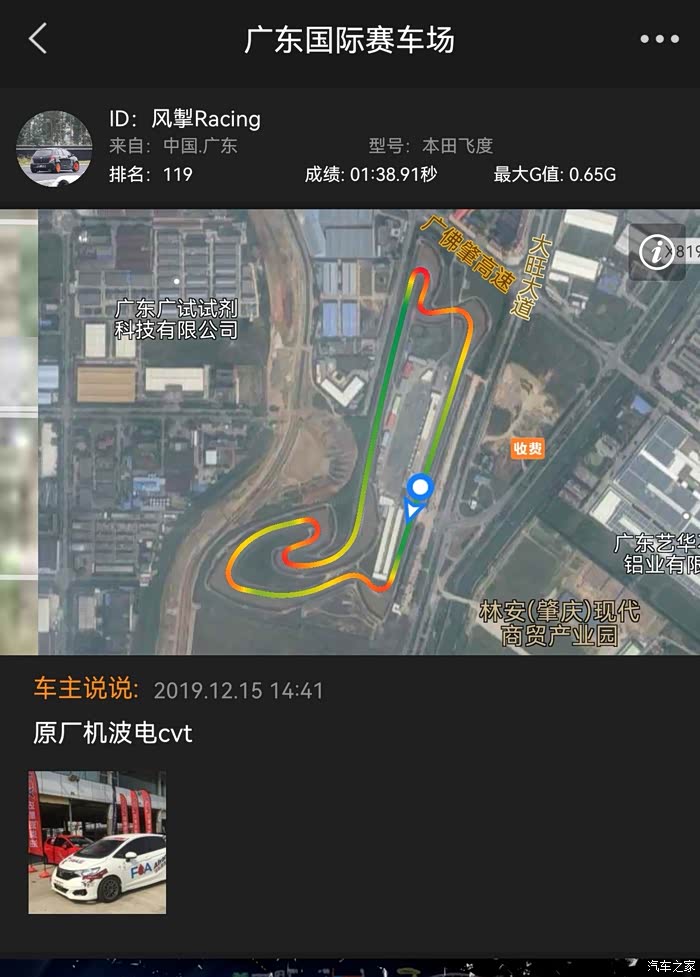The height and width of the screenshot is (977, 700).
Task: Go back using the top-left arrow
Action: (x=38, y=40)
